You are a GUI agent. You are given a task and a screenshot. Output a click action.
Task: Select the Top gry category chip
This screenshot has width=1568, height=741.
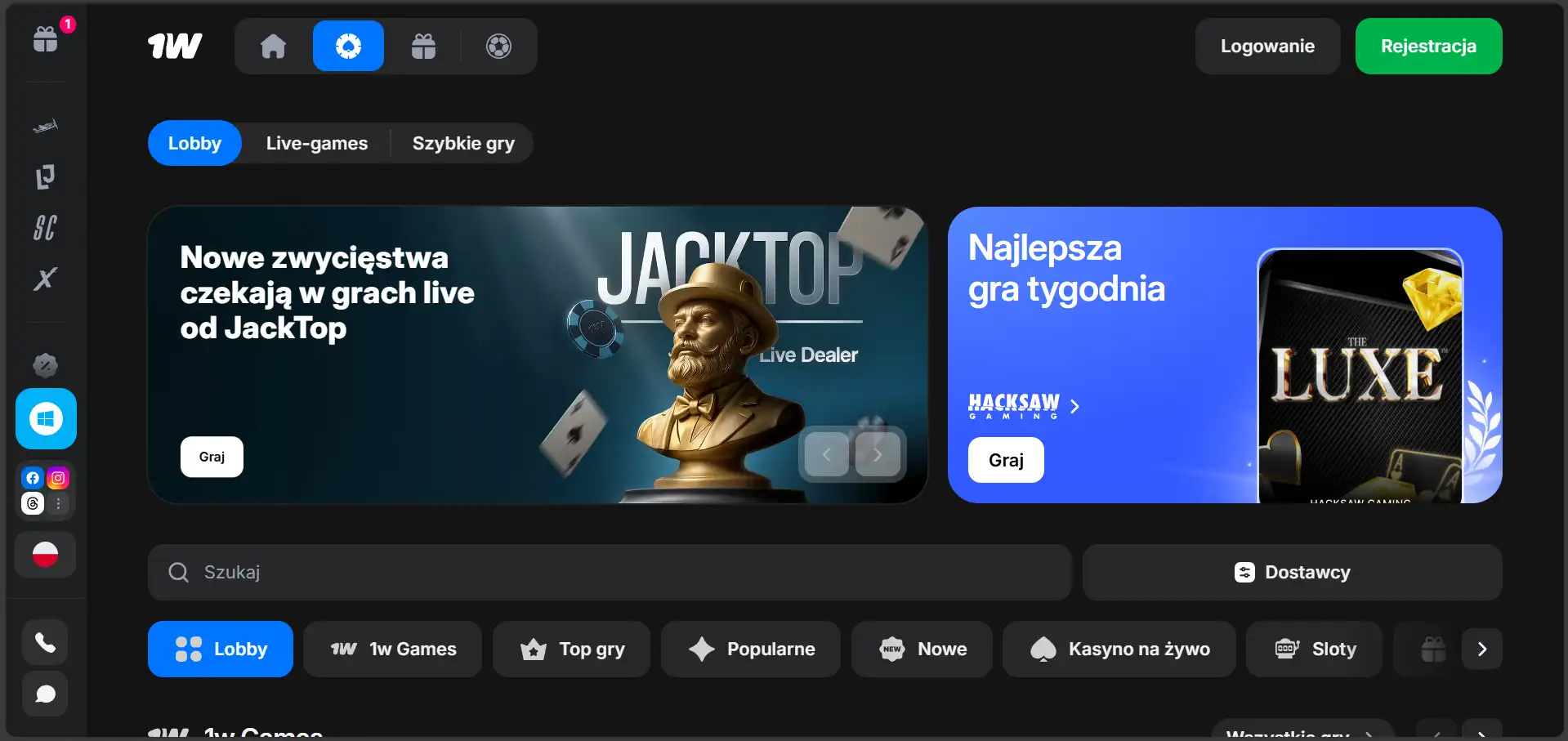pos(571,649)
